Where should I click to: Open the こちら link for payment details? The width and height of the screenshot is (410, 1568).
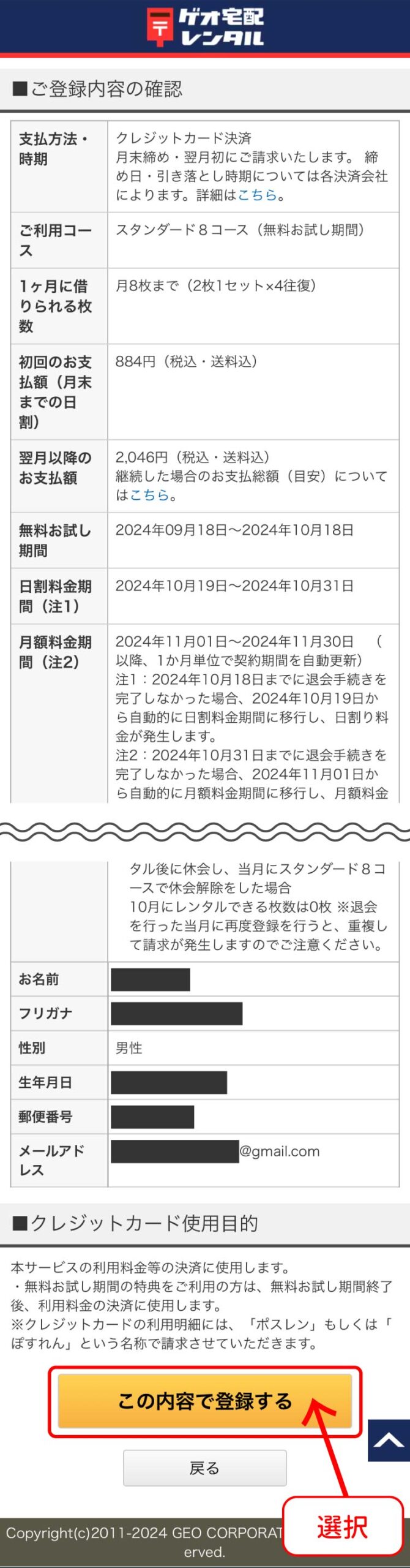tap(257, 195)
